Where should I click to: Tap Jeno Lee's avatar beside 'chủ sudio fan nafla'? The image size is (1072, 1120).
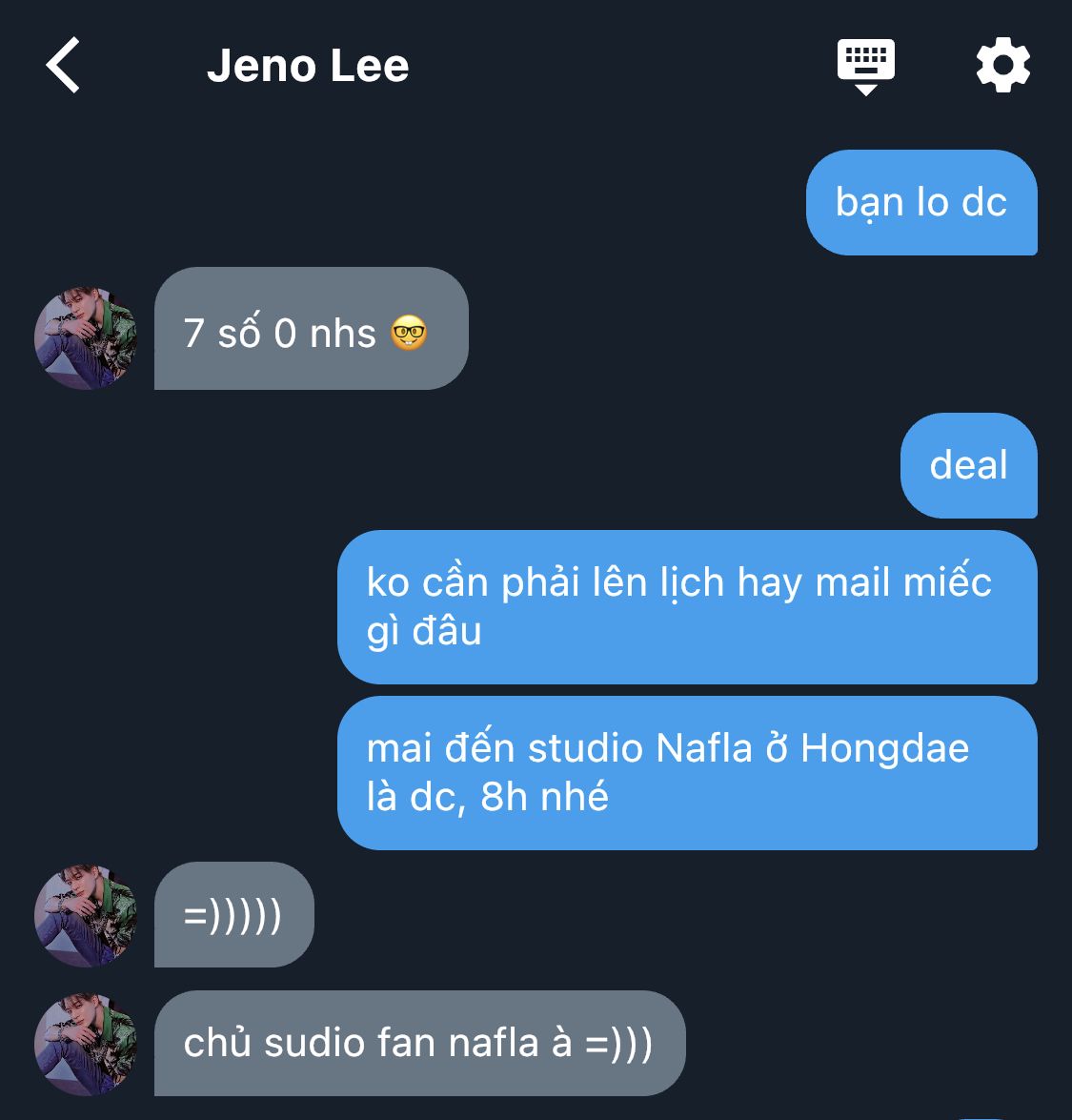(x=86, y=1043)
